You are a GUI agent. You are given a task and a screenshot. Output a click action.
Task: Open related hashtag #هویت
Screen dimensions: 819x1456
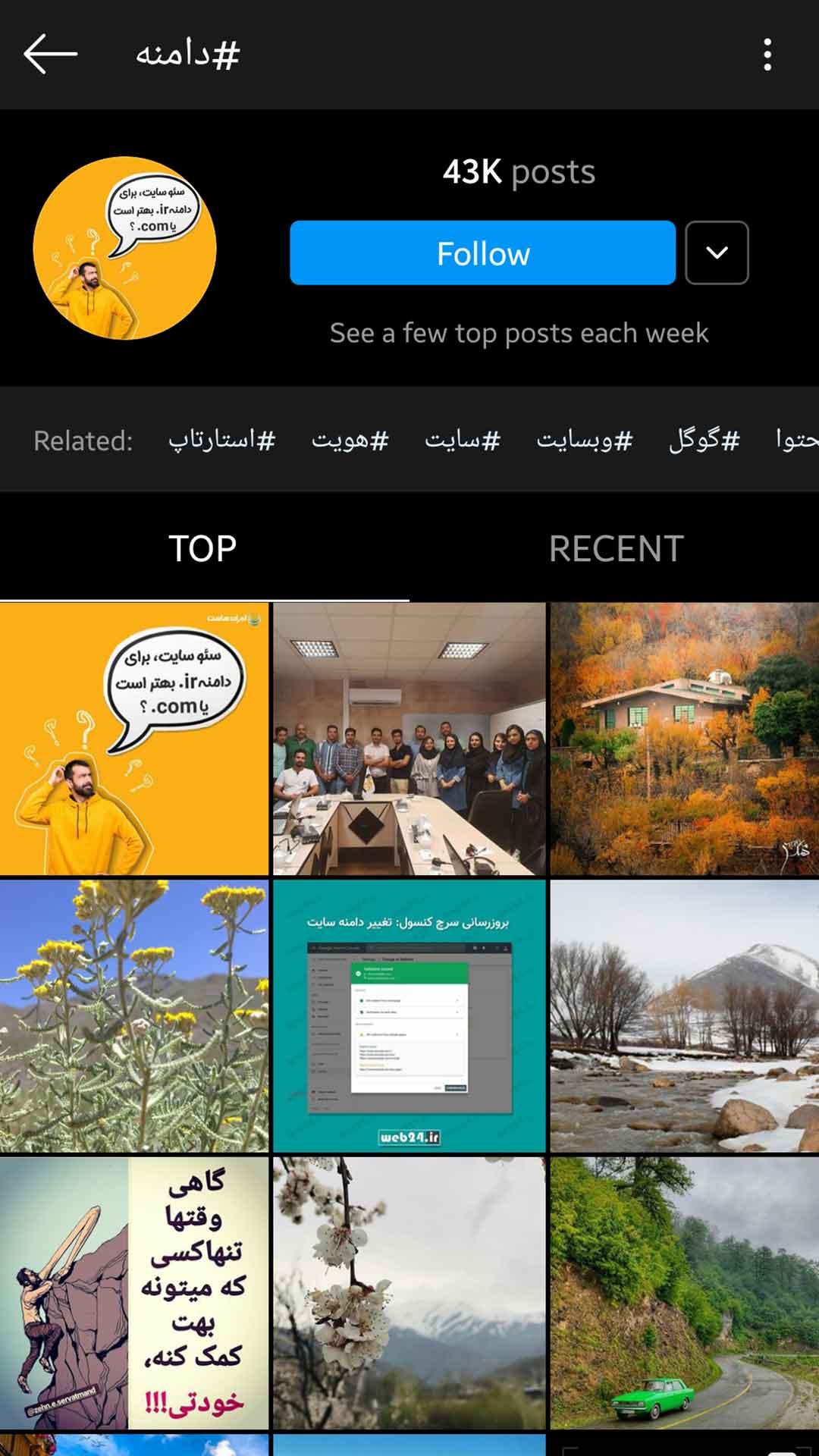coord(350,440)
